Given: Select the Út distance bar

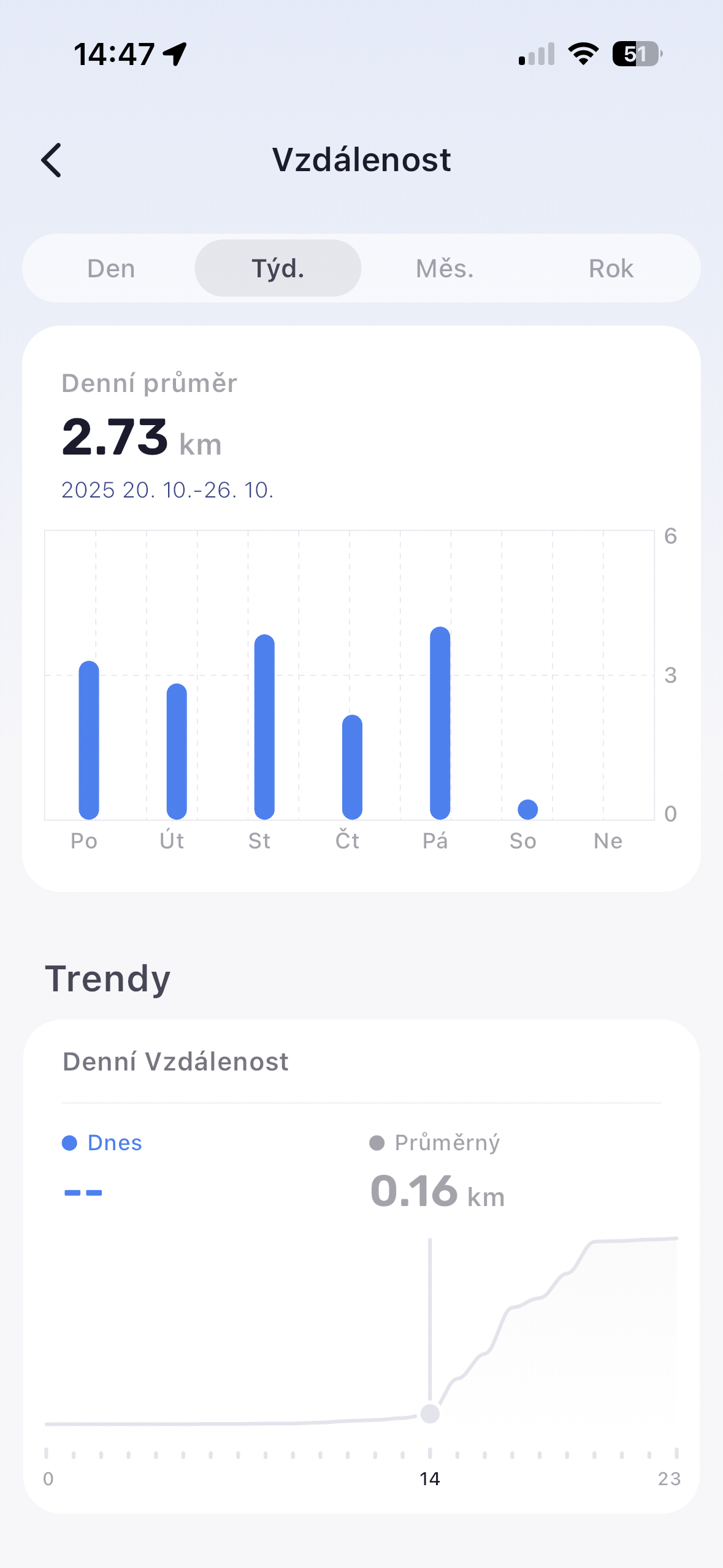Looking at the screenshot, I should point(177,751).
